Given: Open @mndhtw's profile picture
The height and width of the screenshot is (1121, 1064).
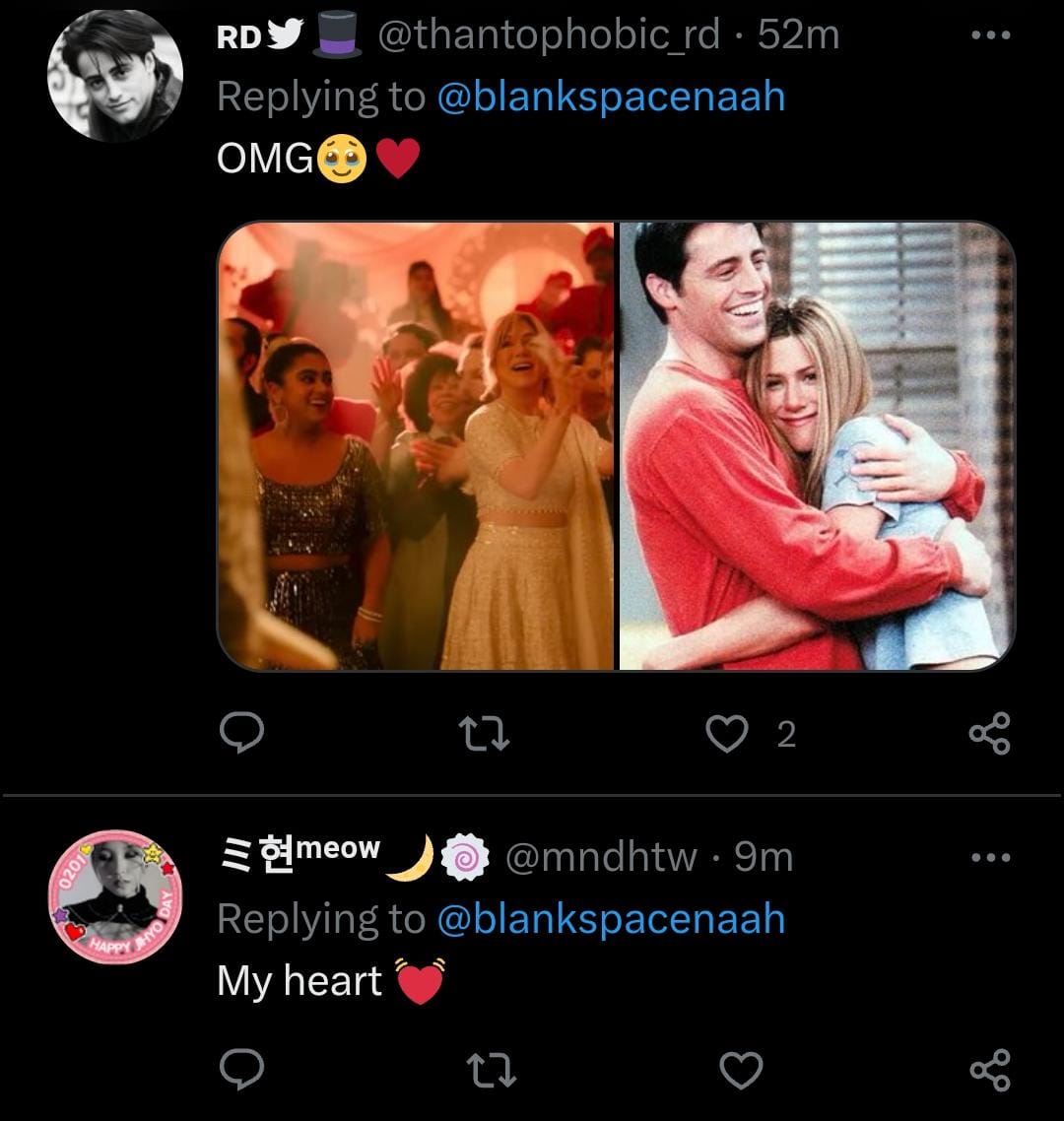Looking at the screenshot, I should (114, 895).
